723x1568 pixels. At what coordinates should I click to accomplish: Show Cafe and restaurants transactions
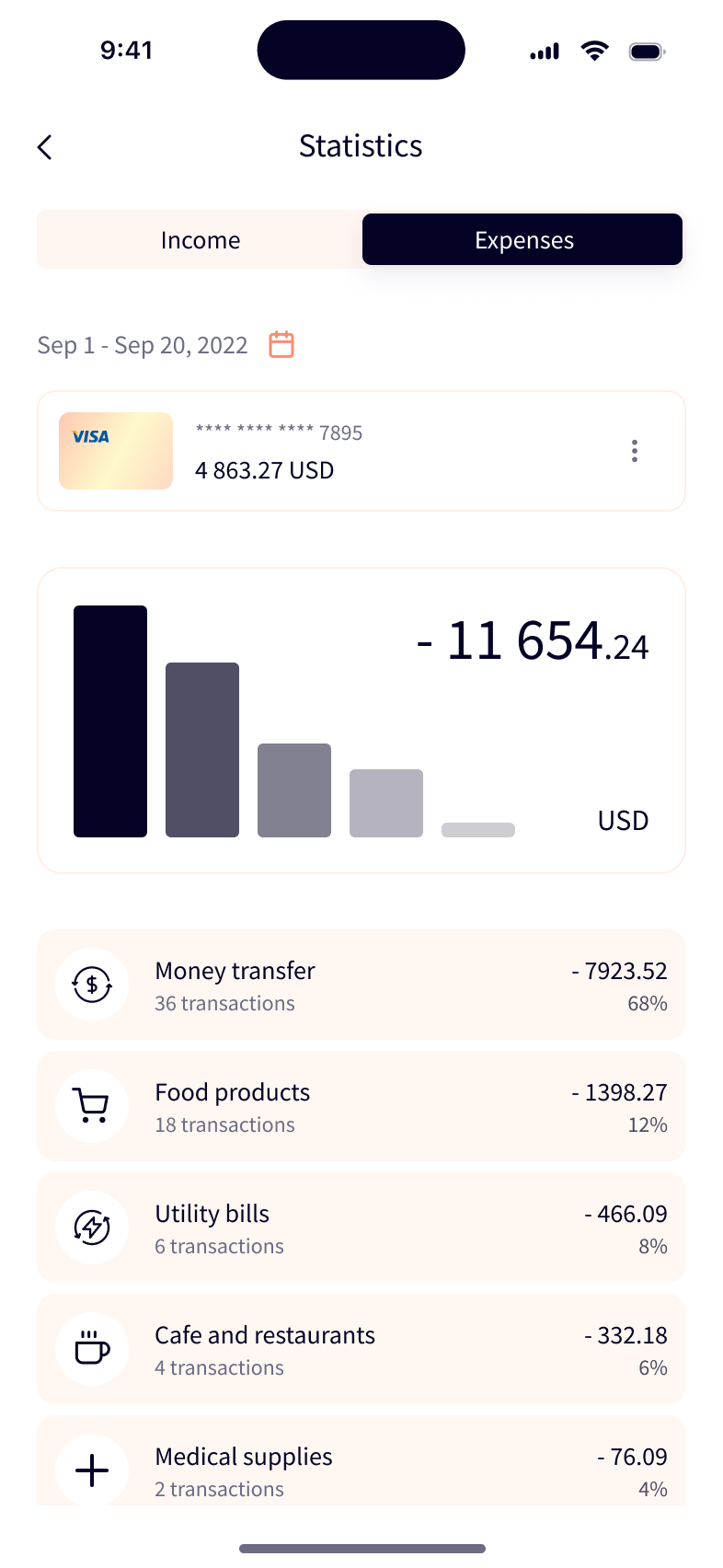[x=361, y=1350]
